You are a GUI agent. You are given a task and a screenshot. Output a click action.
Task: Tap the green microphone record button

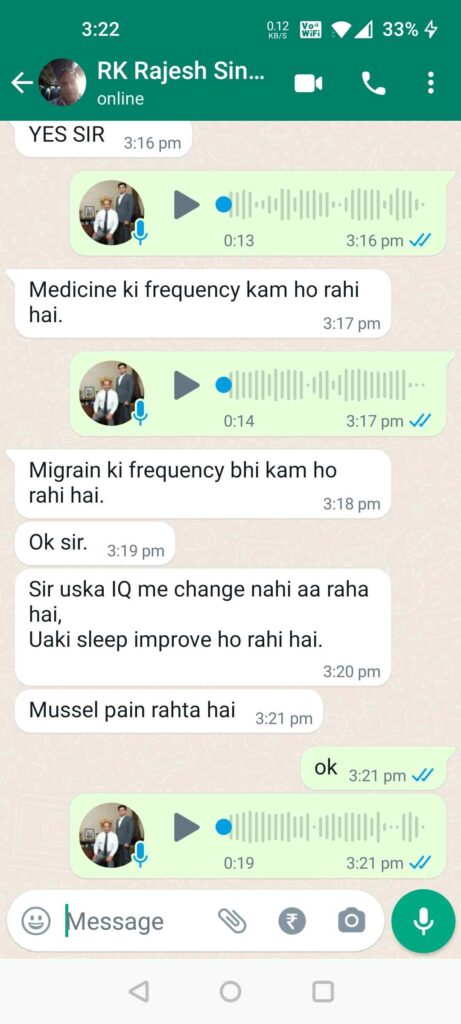point(423,921)
